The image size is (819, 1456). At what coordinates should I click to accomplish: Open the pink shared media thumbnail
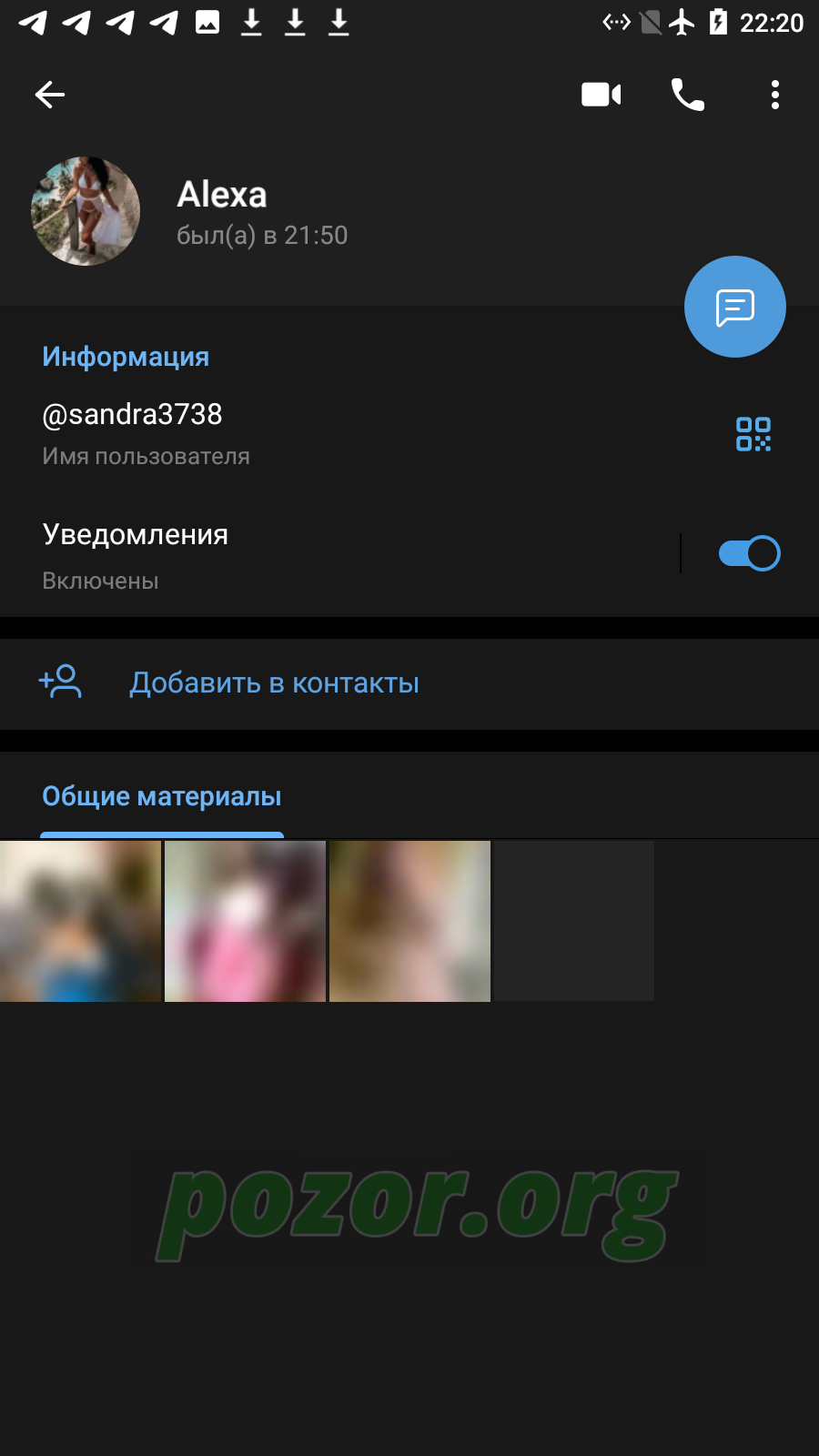(x=245, y=921)
